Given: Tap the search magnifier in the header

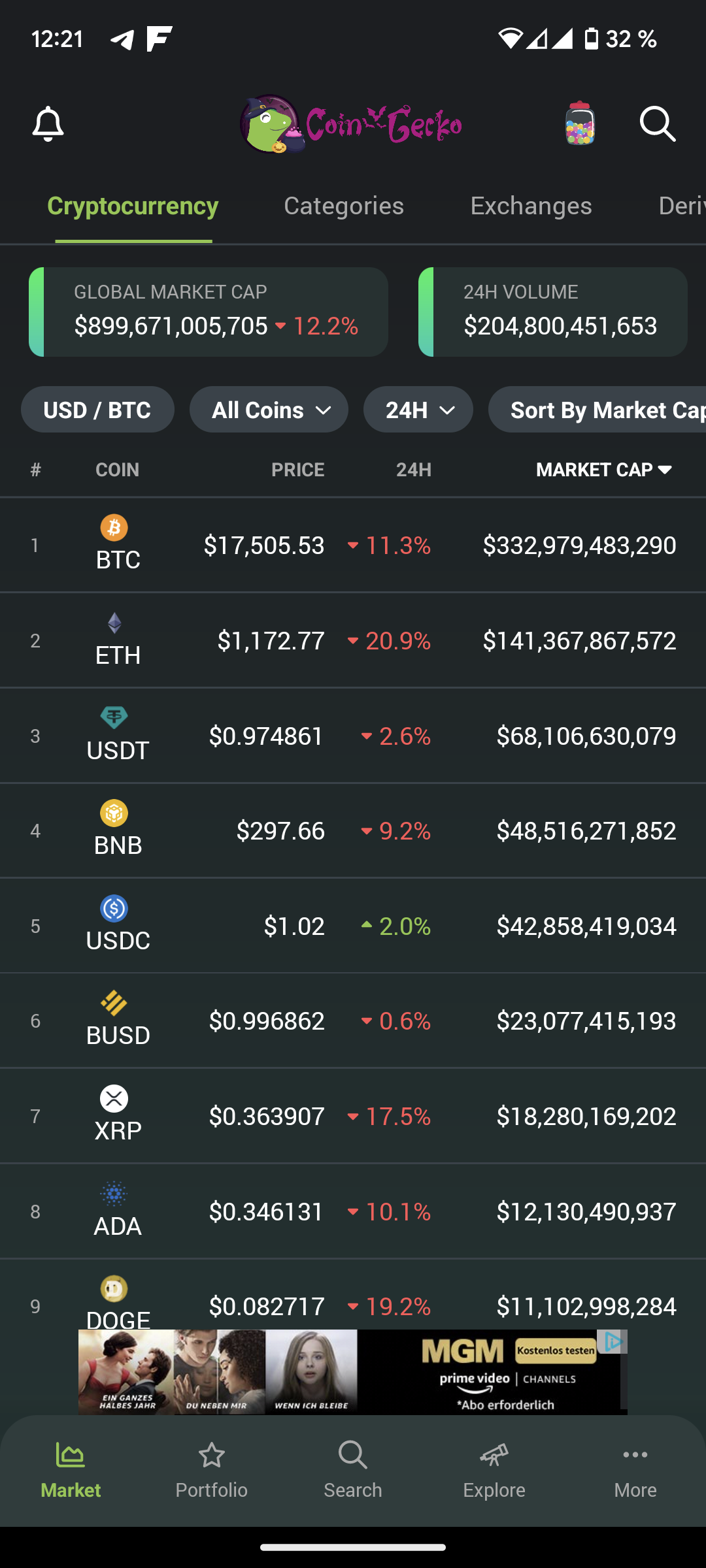Looking at the screenshot, I should pyautogui.click(x=657, y=124).
